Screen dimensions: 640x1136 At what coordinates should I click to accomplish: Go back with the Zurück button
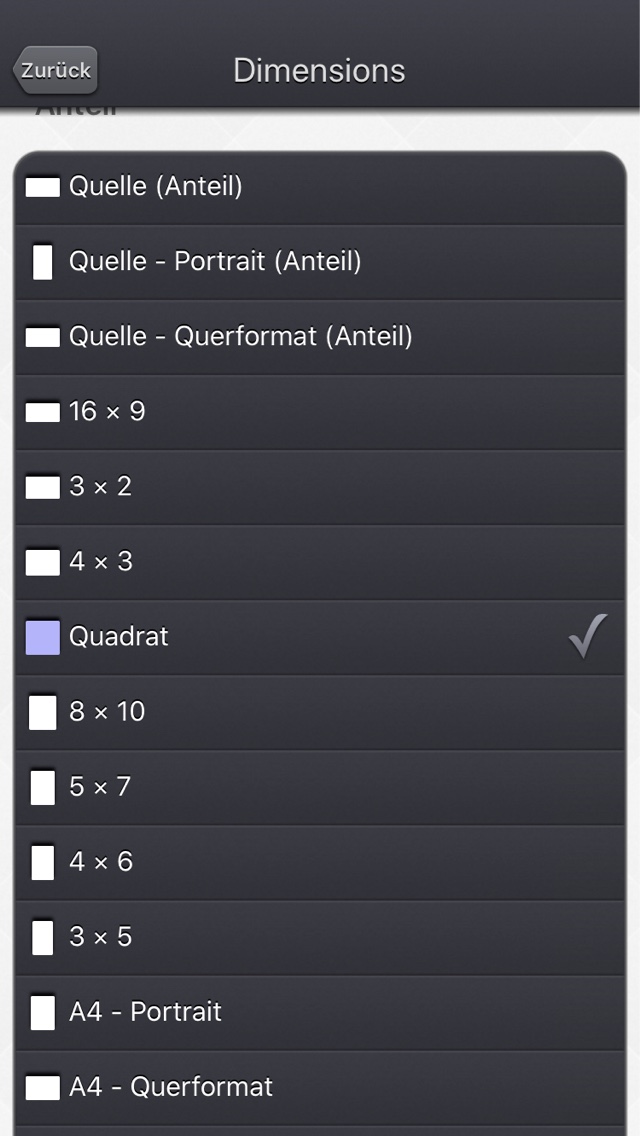56,70
